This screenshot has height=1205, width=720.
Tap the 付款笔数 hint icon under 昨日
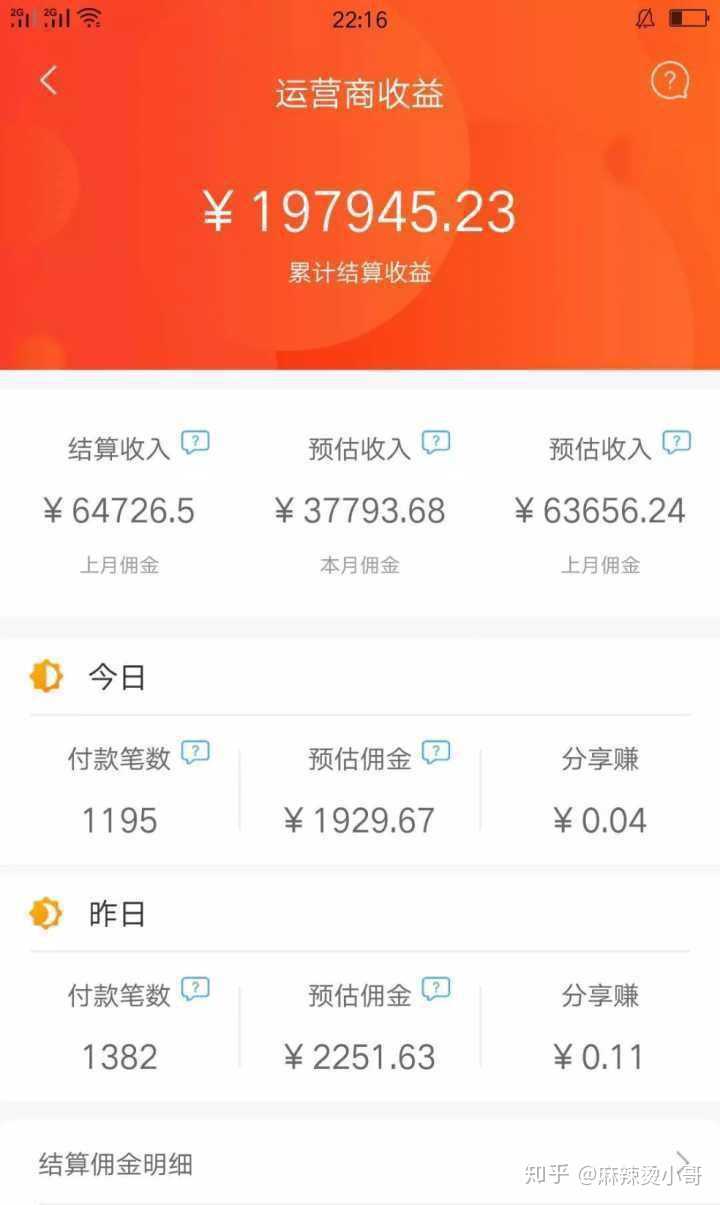click(195, 989)
